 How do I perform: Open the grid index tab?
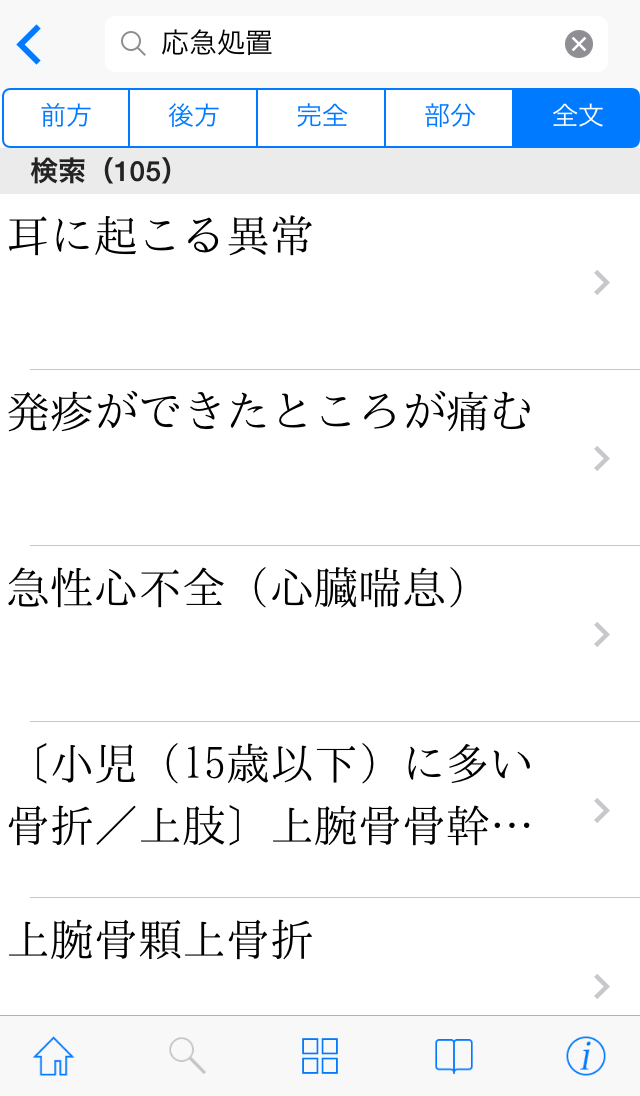pyautogui.click(x=320, y=1056)
